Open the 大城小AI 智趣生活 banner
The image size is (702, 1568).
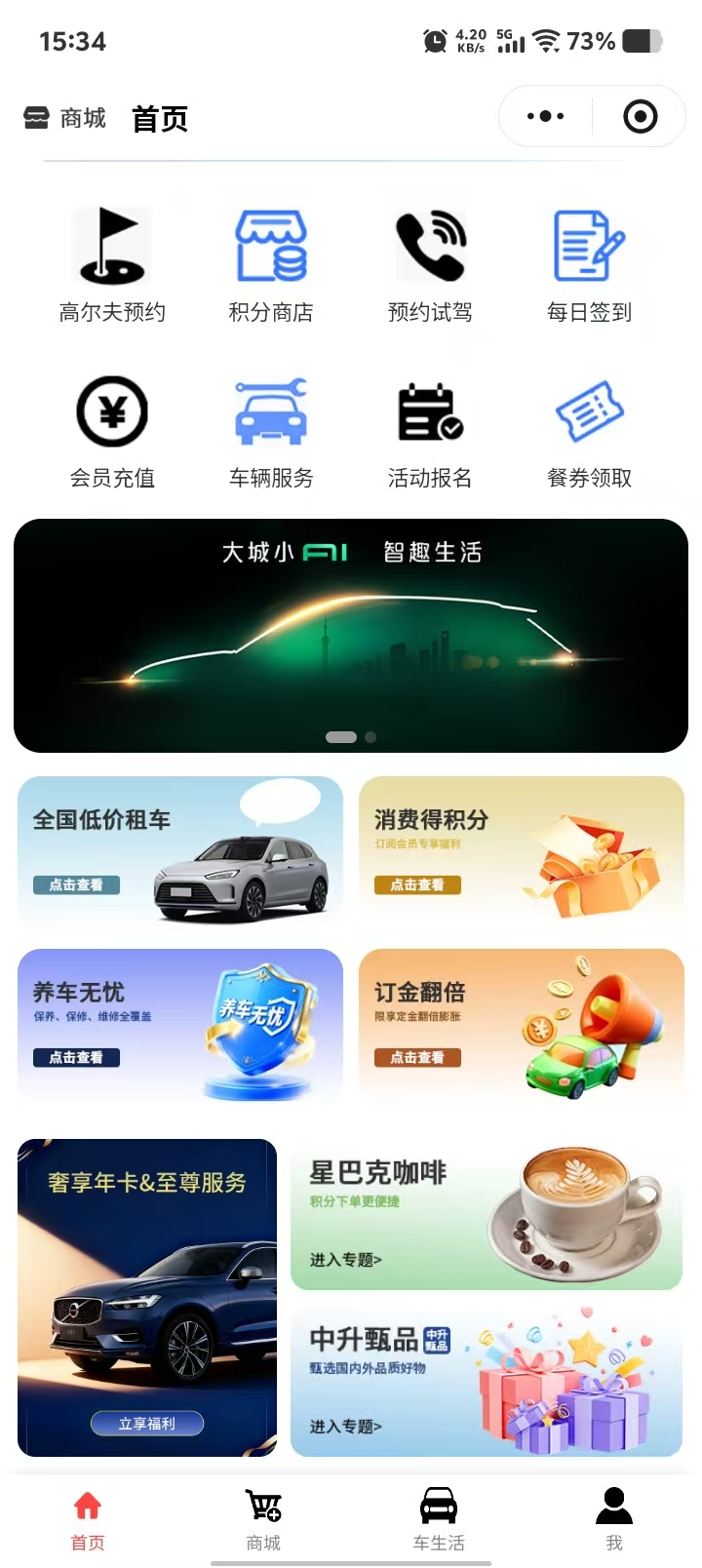[351, 636]
